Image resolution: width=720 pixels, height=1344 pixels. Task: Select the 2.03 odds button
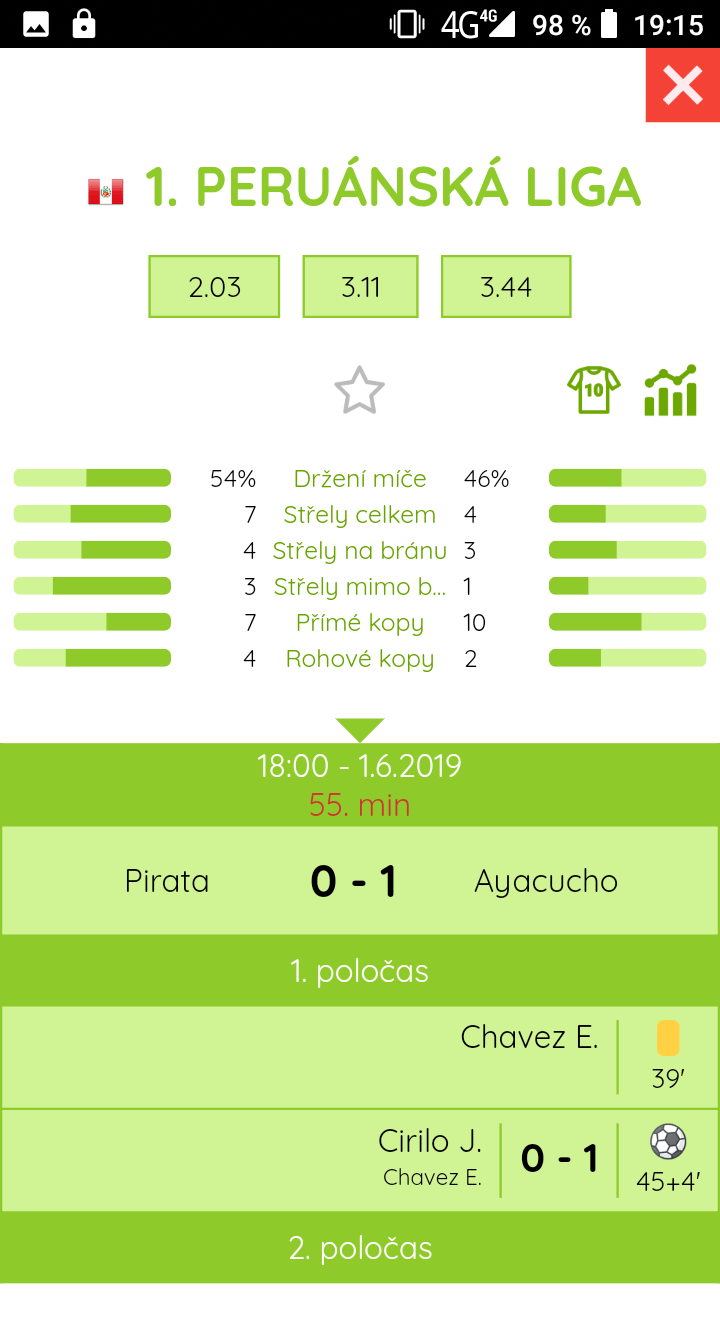[214, 287]
